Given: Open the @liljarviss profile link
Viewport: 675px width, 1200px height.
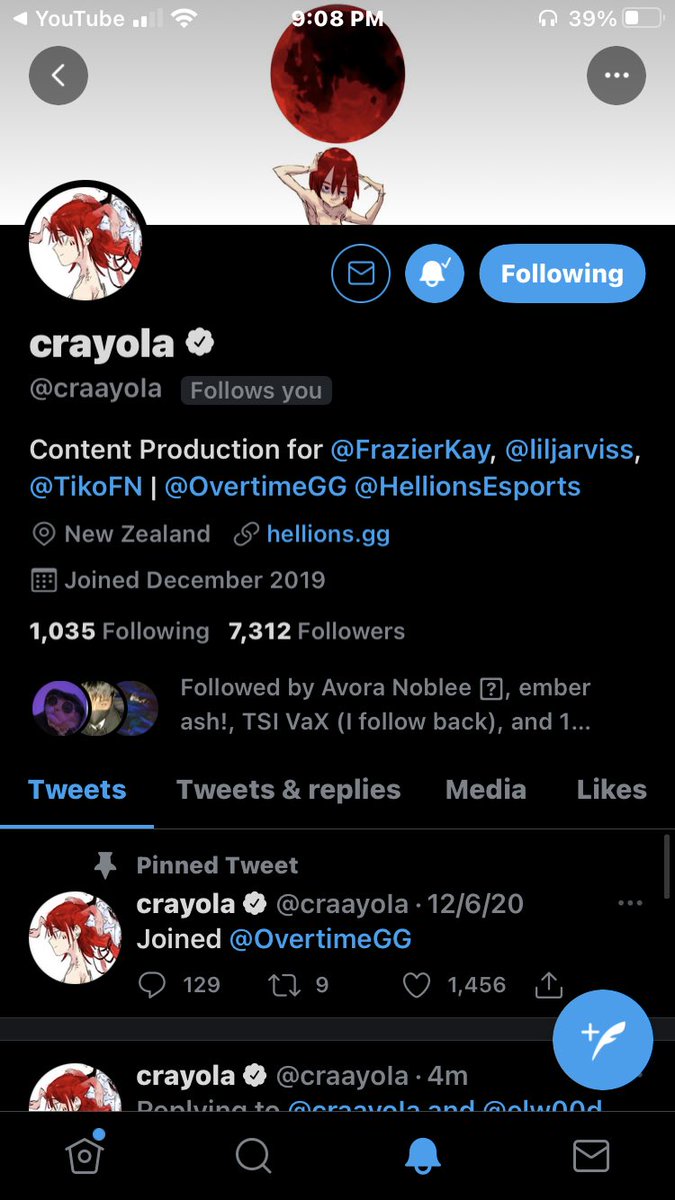Looking at the screenshot, I should point(570,449).
